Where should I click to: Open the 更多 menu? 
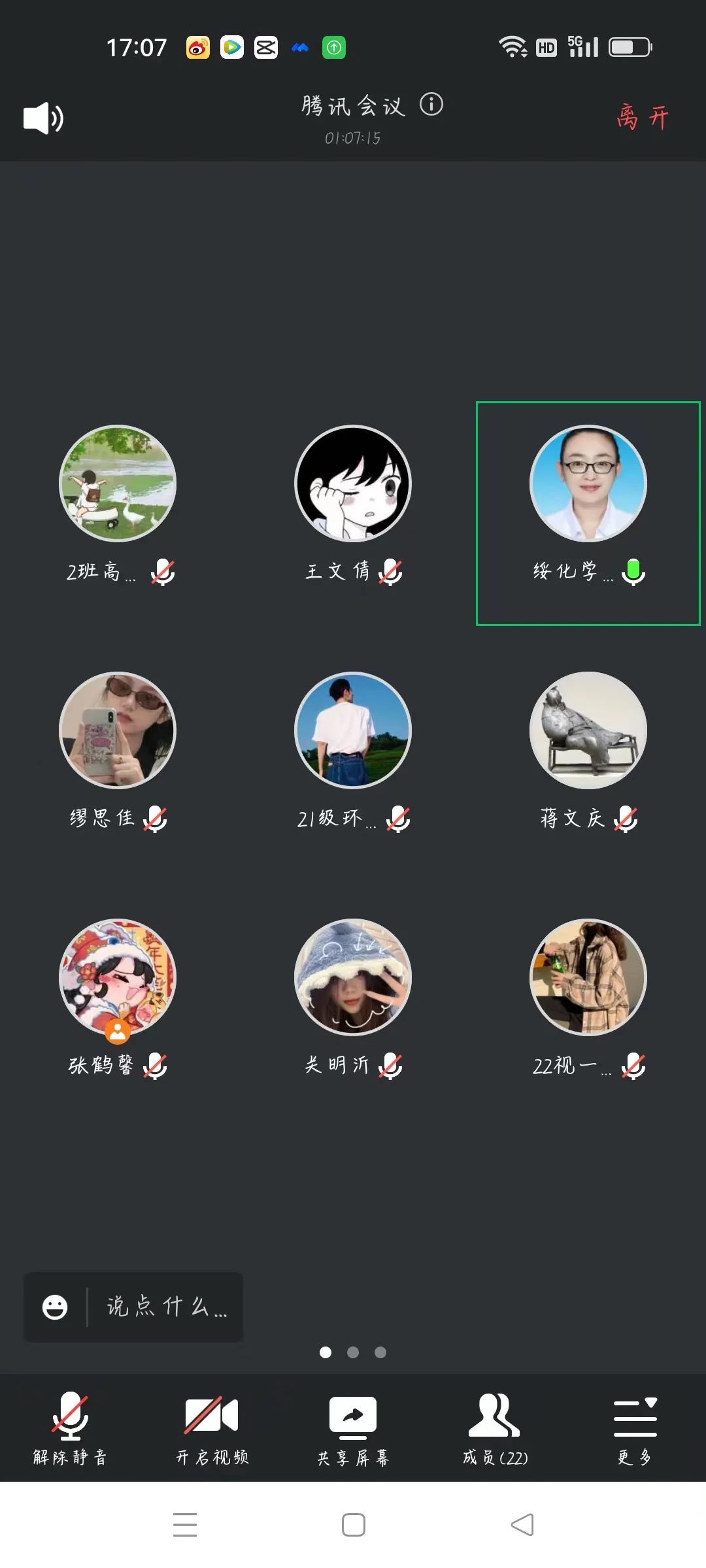click(635, 1428)
